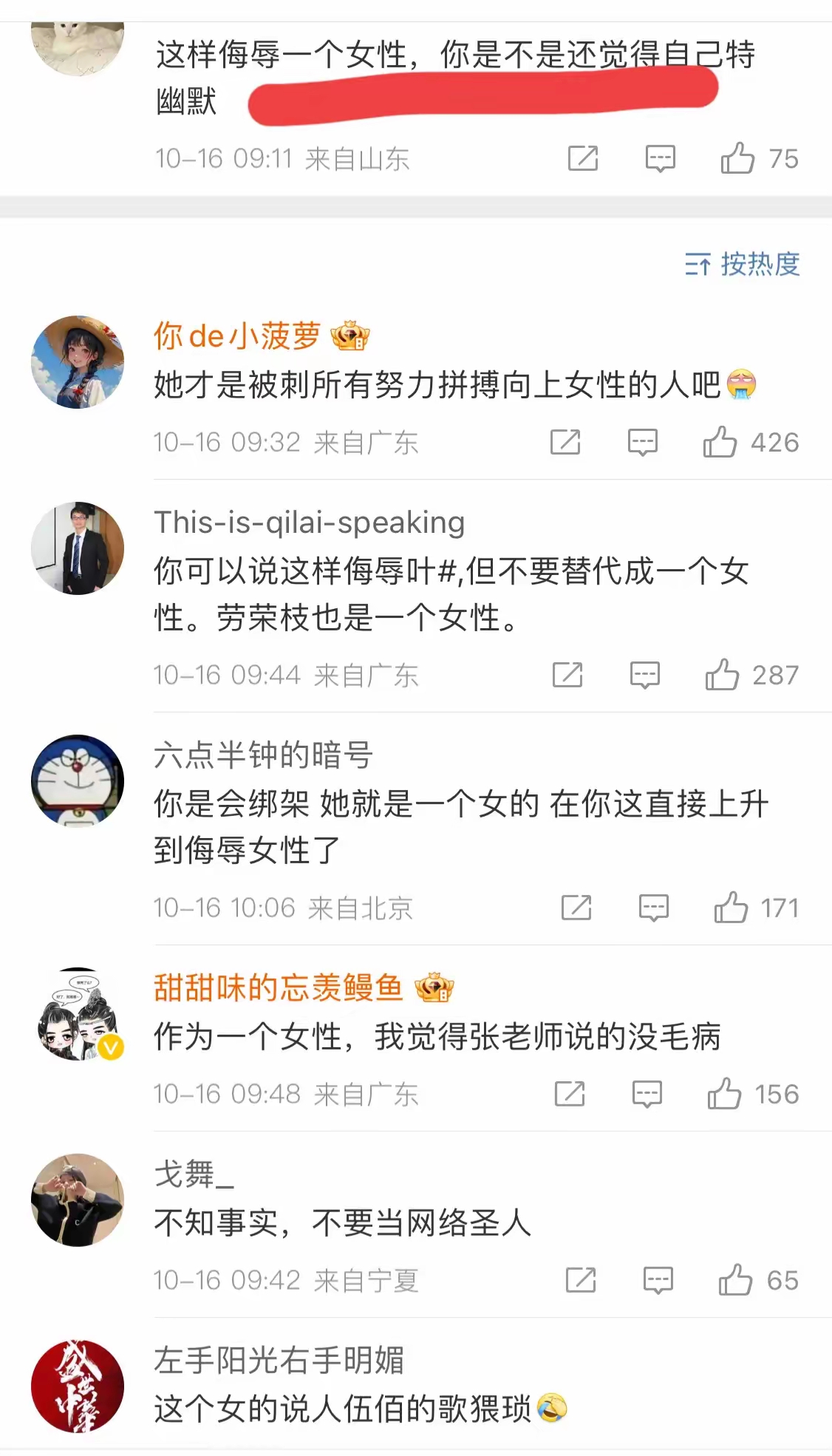Reply to This-is-qilai-speaking's comment
832x1456 pixels.
click(x=644, y=675)
